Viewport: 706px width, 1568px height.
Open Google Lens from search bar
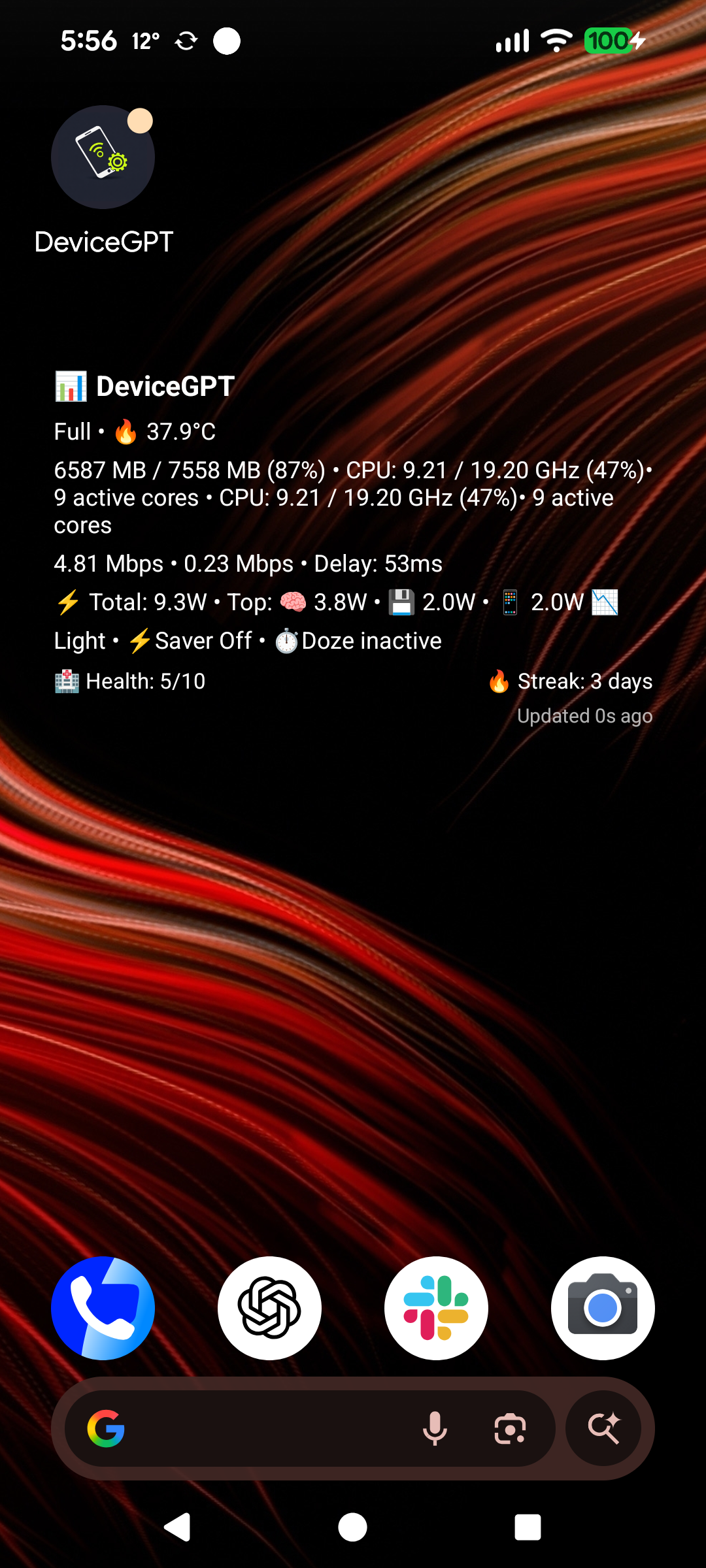[510, 1428]
